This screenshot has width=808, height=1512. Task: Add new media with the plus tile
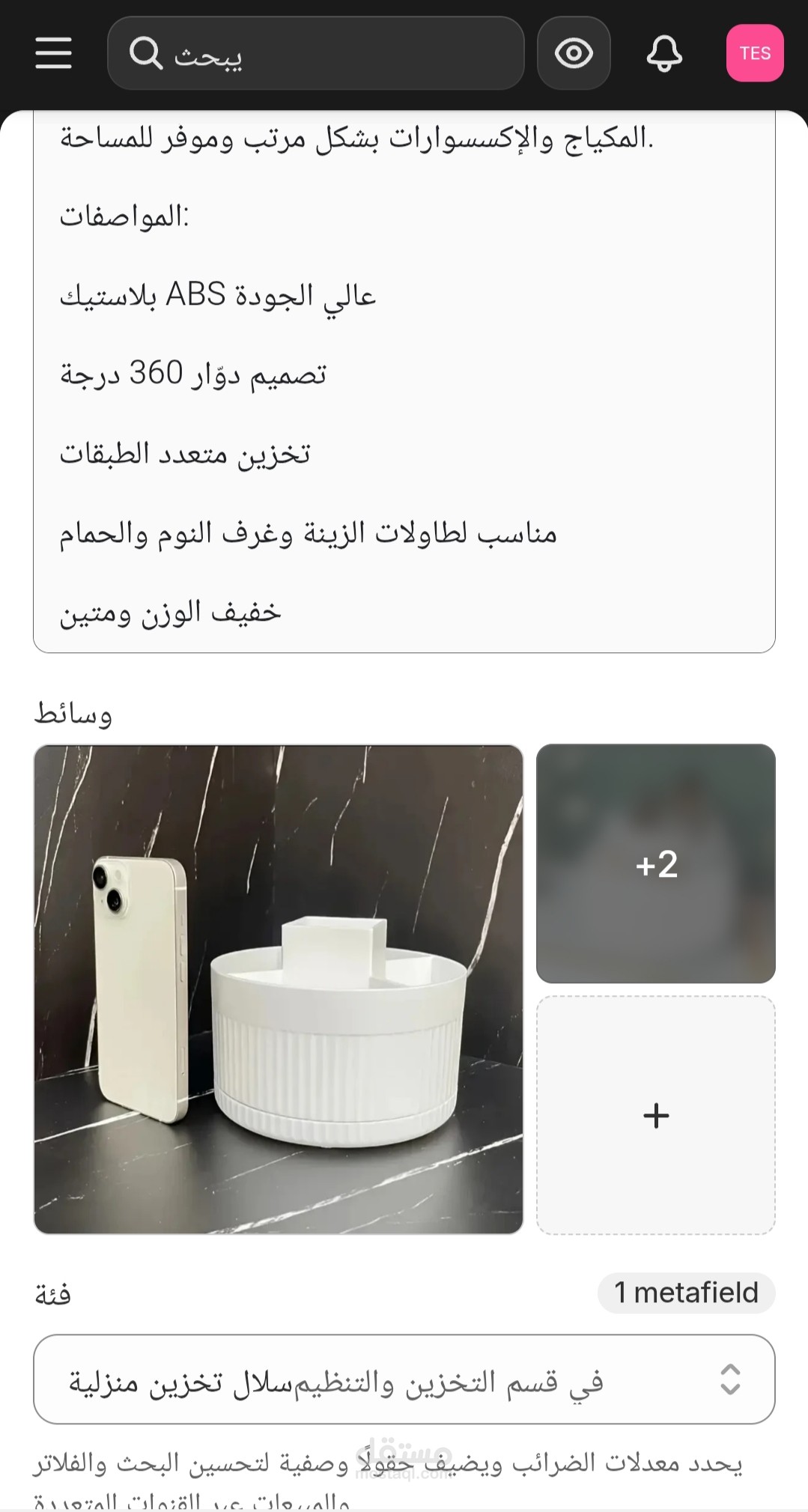(x=655, y=1115)
